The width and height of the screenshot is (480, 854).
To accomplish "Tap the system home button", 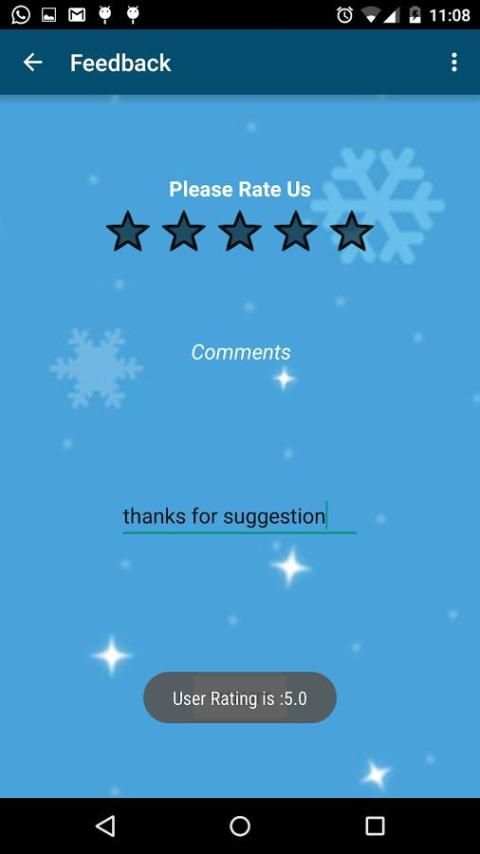I will coord(240,826).
